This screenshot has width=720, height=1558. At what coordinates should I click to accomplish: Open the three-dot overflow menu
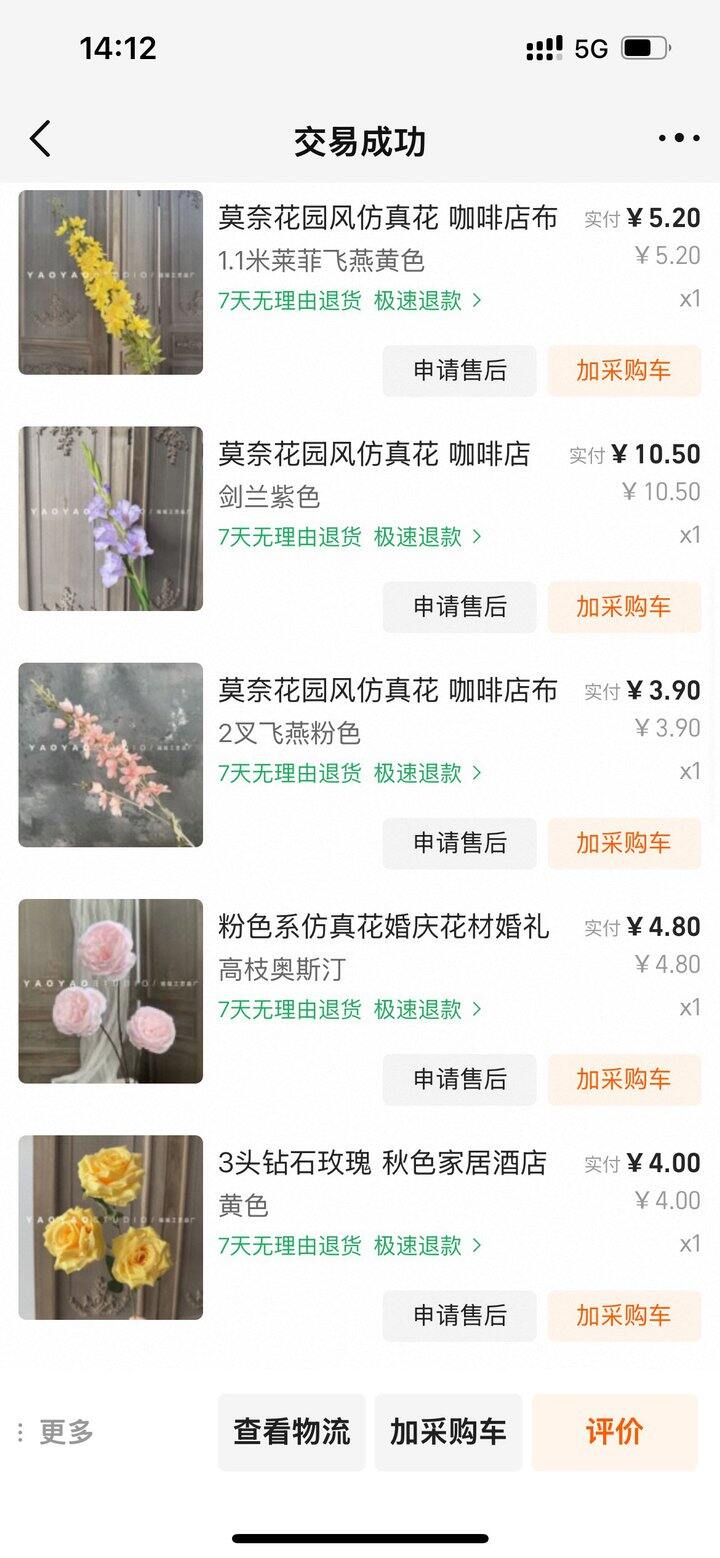coord(679,139)
